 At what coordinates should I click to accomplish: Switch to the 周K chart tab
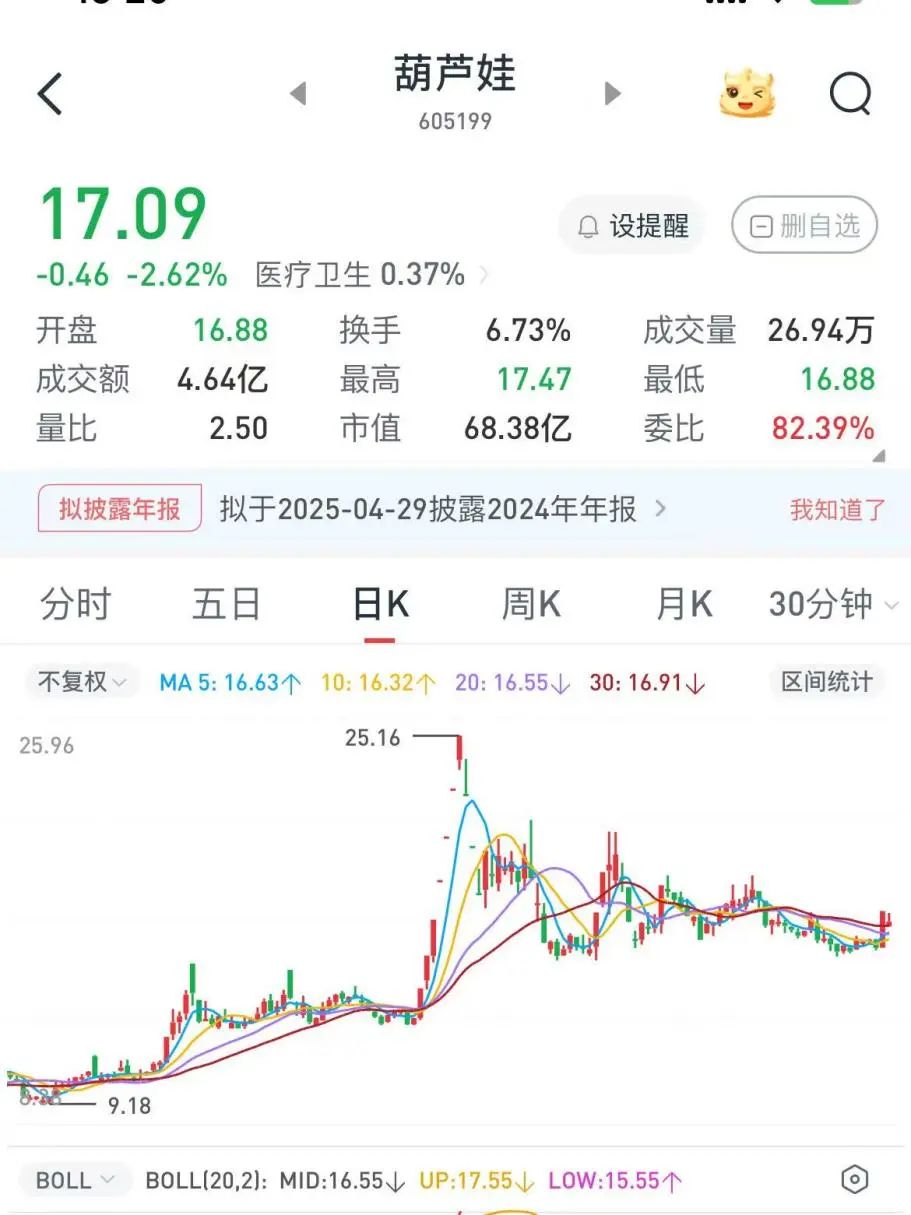point(530,605)
